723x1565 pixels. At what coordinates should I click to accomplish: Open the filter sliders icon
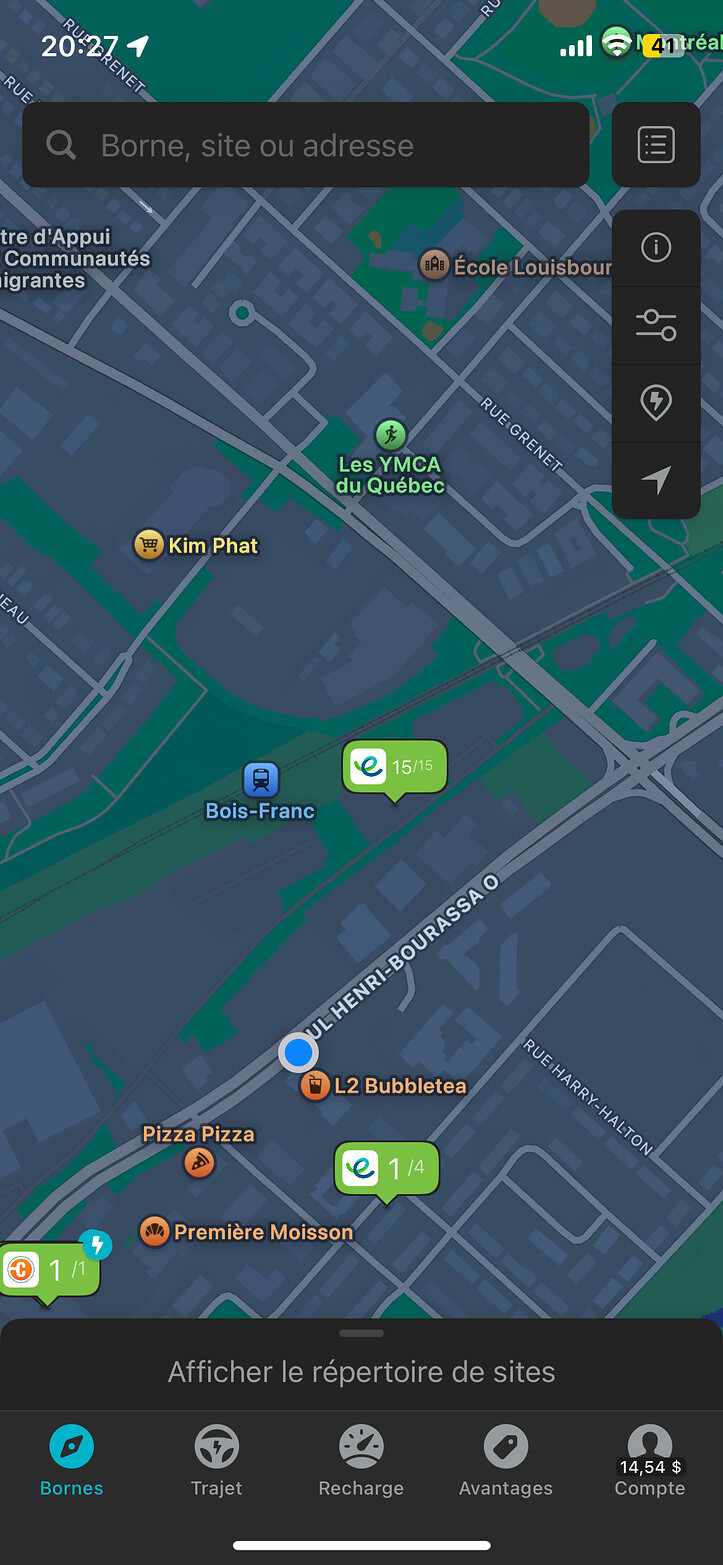click(656, 325)
